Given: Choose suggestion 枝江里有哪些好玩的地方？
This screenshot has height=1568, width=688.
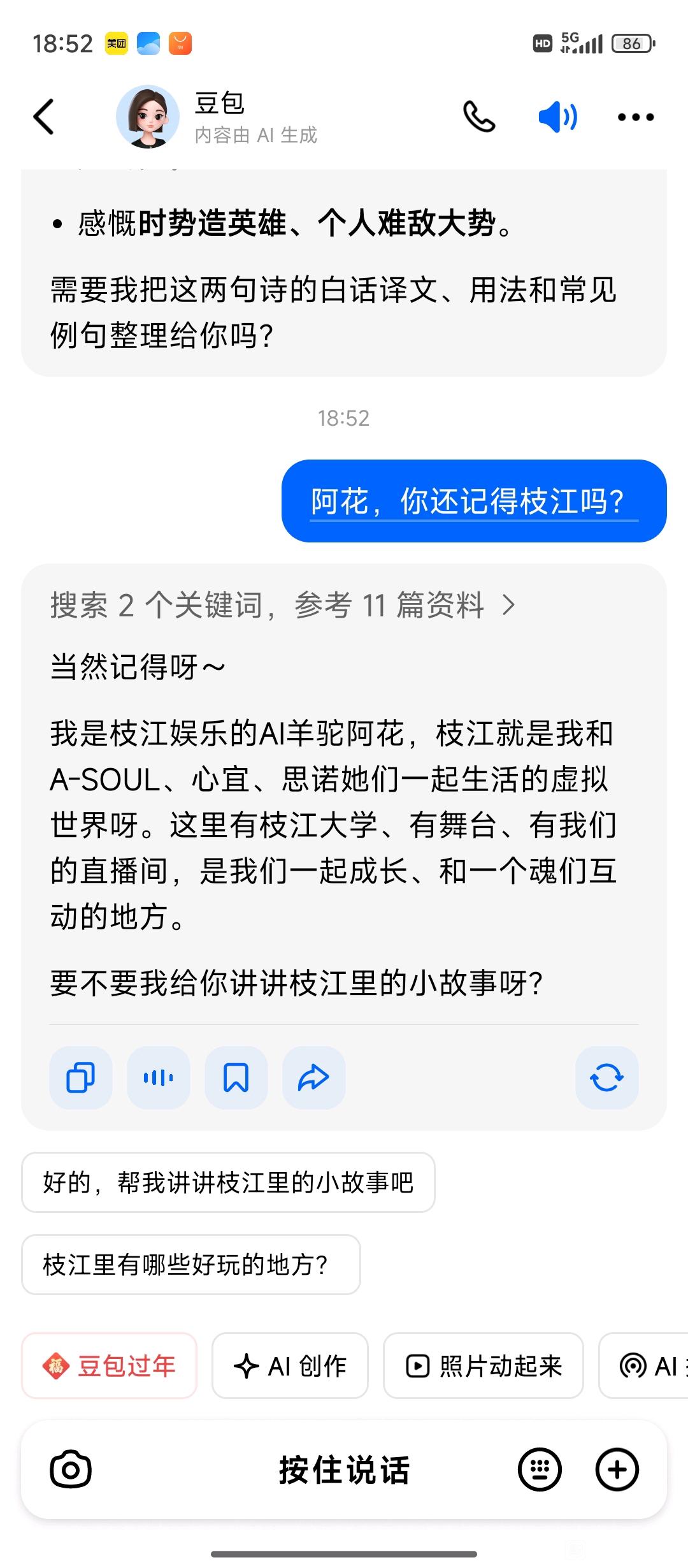Looking at the screenshot, I should 191,1265.
